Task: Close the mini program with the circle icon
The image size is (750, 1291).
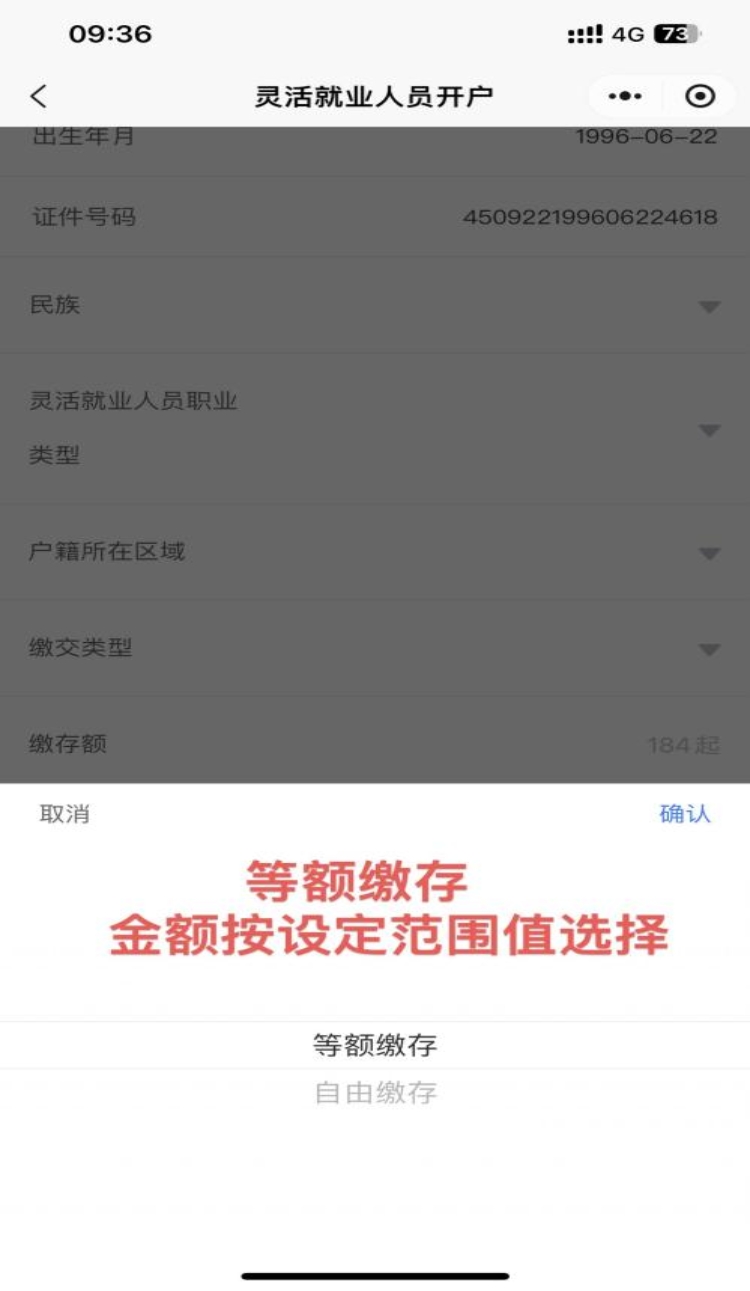Action: [700, 96]
